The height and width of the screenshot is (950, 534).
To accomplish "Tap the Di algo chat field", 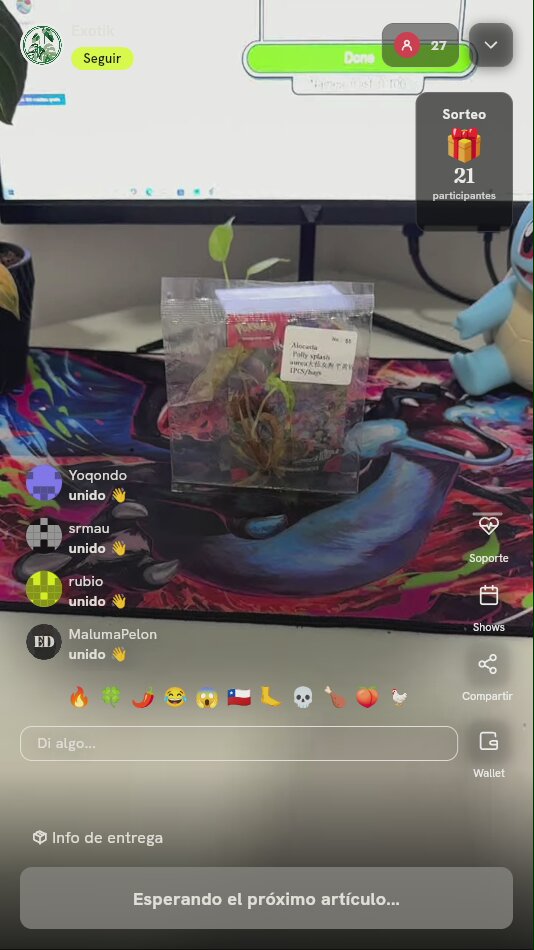I will tap(239, 743).
